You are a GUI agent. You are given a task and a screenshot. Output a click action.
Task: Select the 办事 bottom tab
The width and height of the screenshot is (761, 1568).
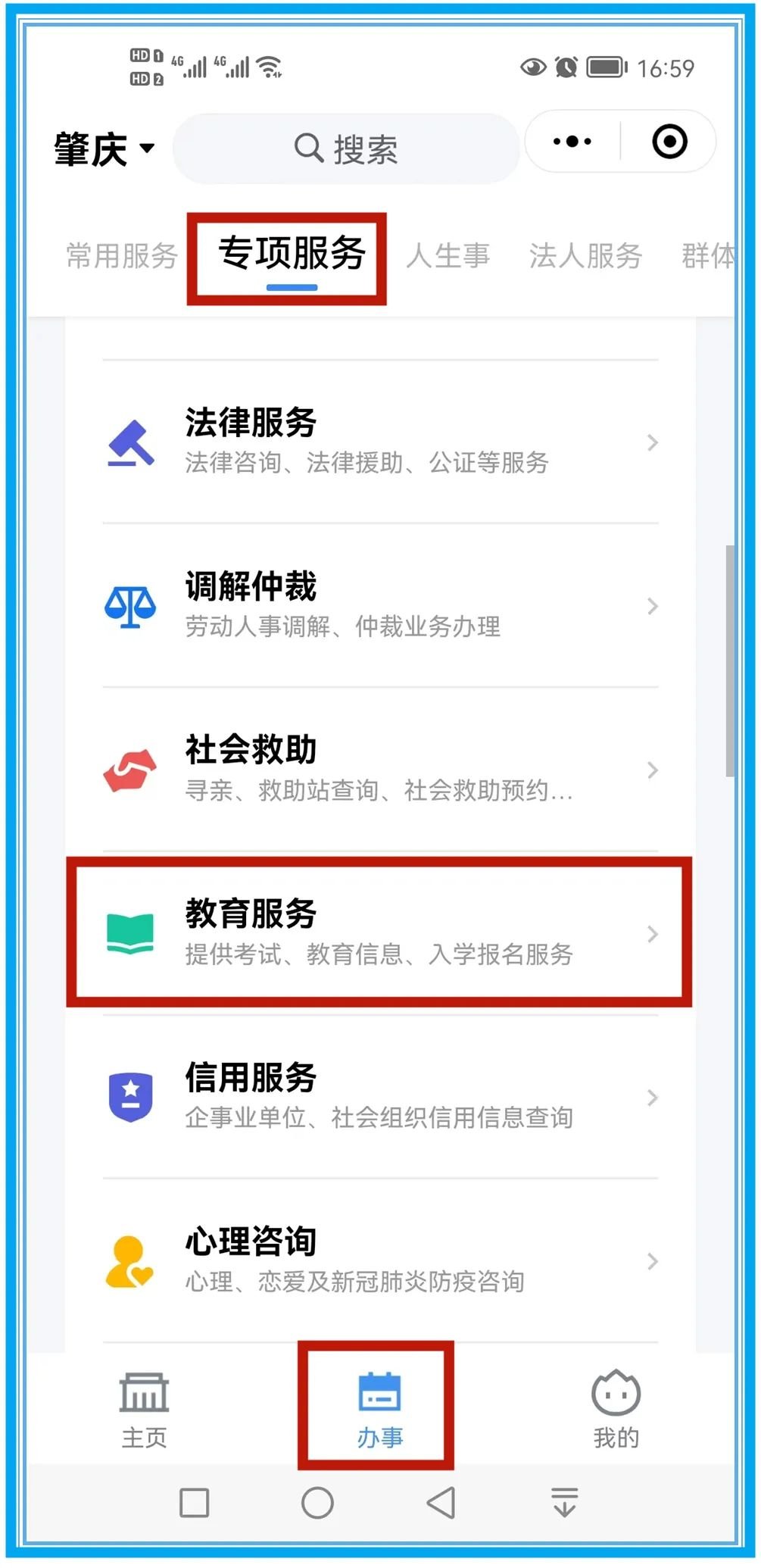(379, 1409)
